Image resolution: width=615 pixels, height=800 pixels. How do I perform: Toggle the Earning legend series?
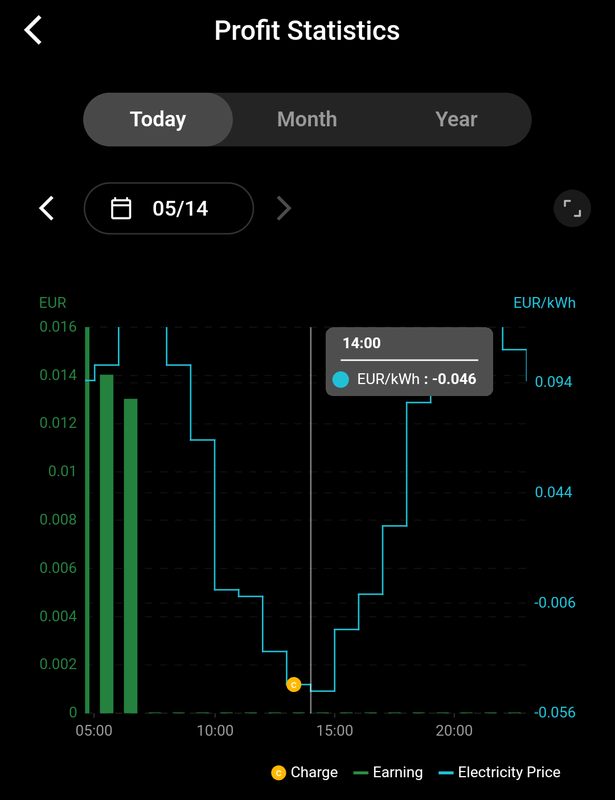pyautogui.click(x=388, y=772)
